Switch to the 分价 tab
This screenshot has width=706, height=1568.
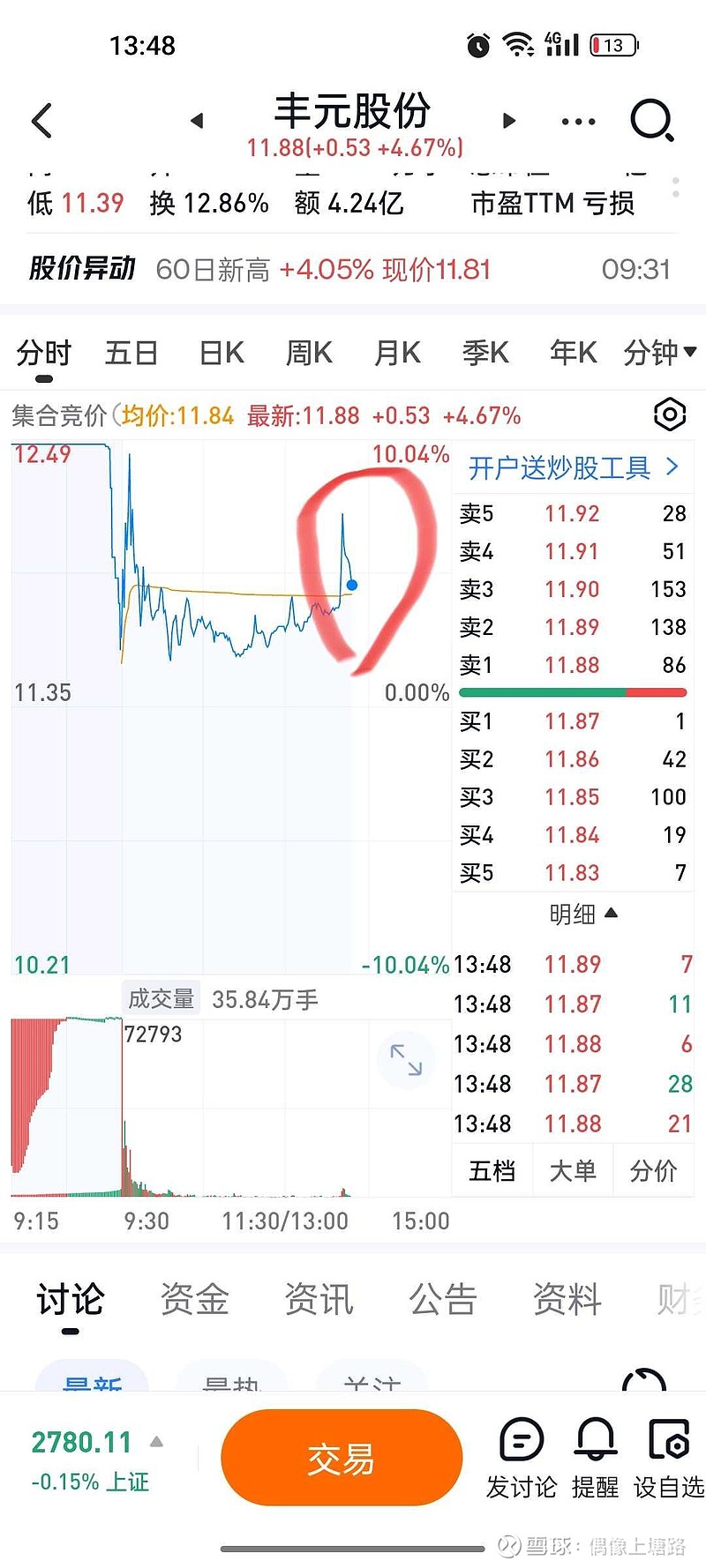[x=653, y=1171]
